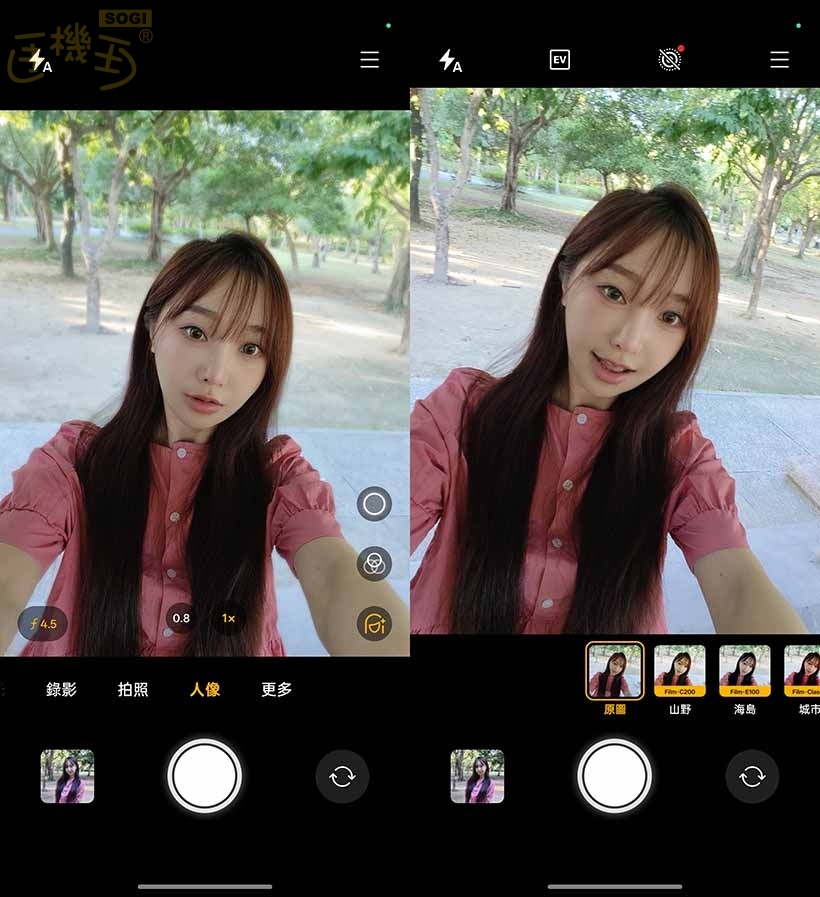Adjust the f4.5 aperture setting
The width and height of the screenshot is (820, 897).
tap(43, 624)
